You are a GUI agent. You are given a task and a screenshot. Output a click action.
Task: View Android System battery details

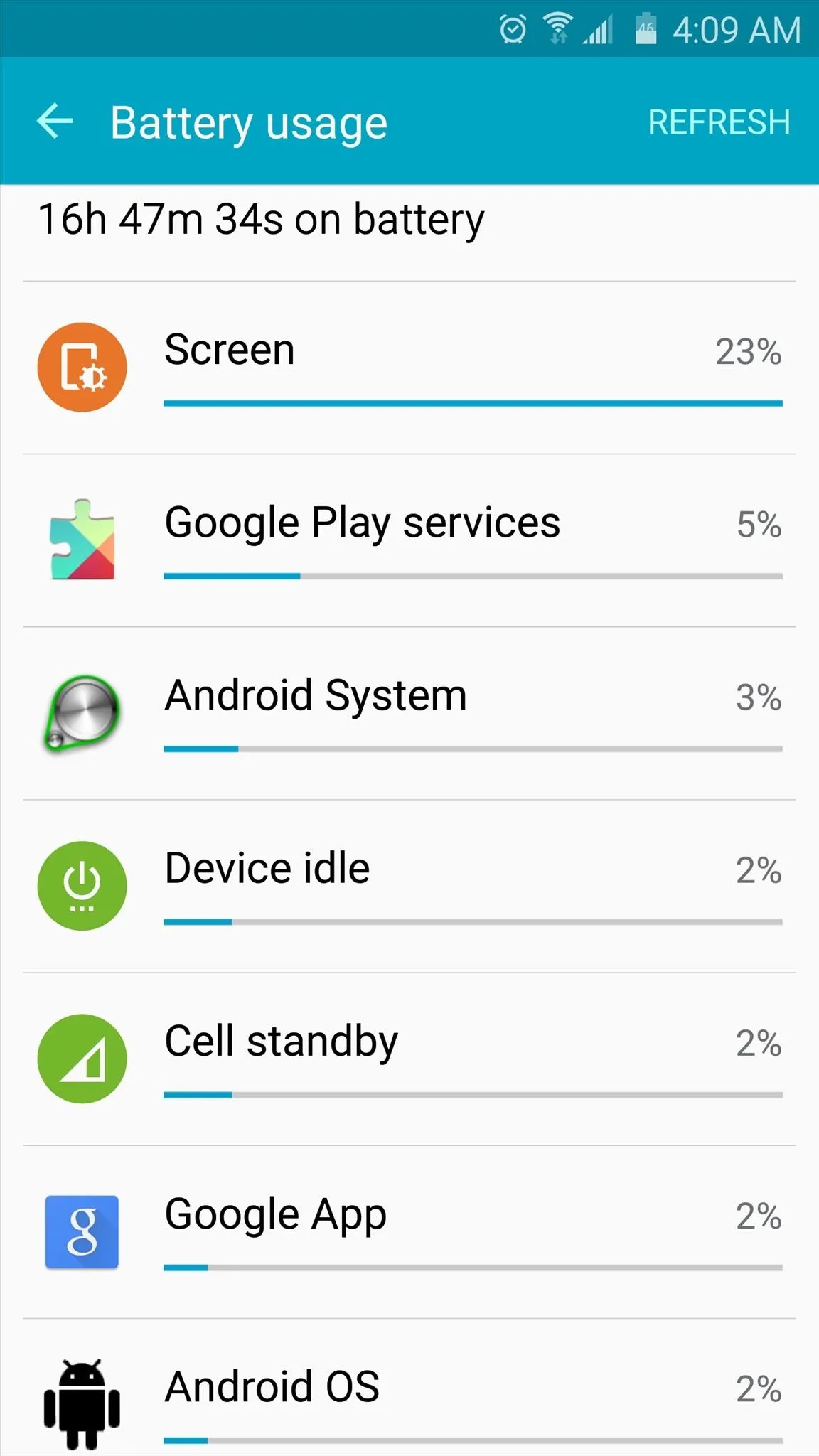pyautogui.click(x=409, y=713)
